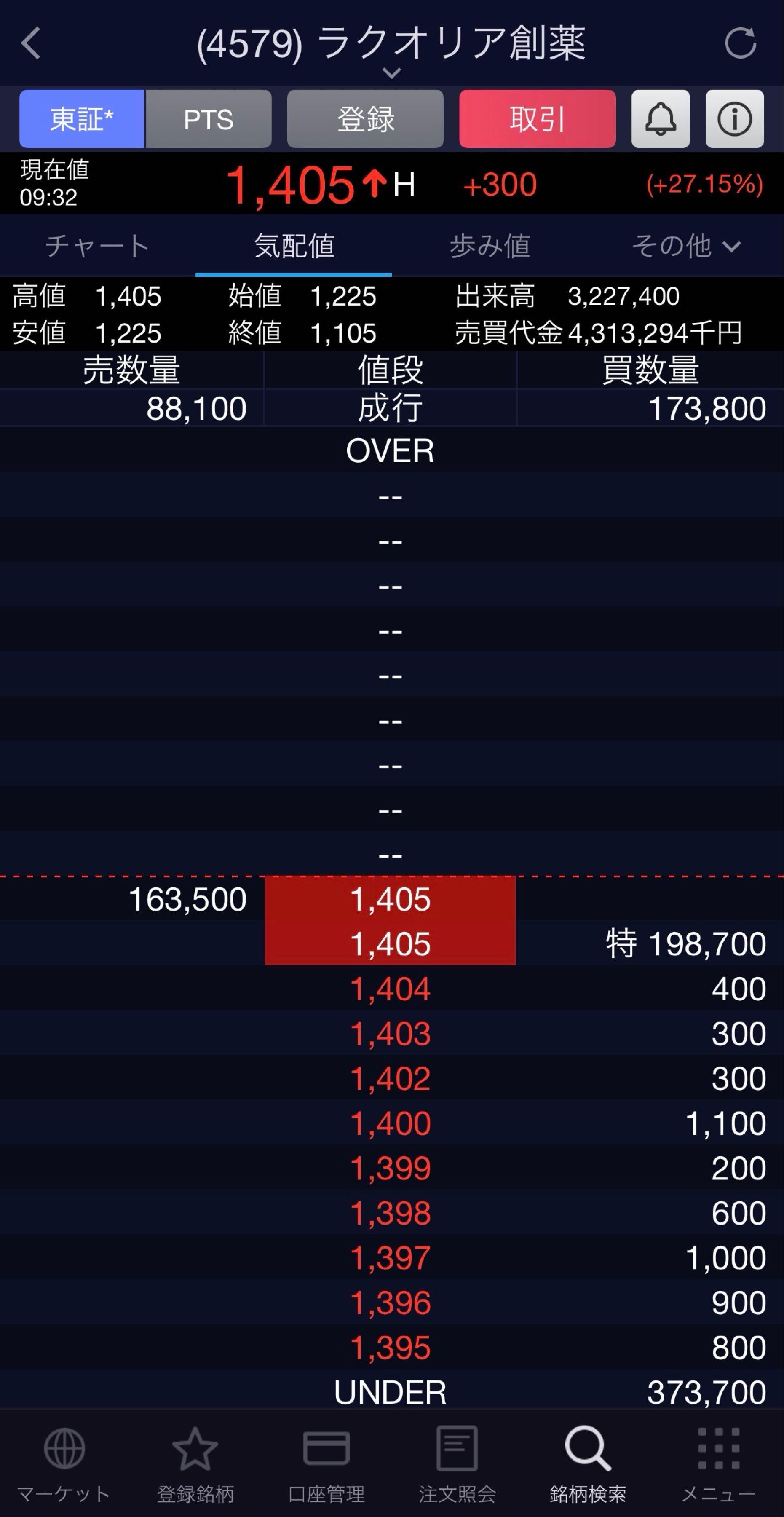Screen dimensions: 784x1517
Task: Switch to the チャート tab
Action: [x=98, y=246]
